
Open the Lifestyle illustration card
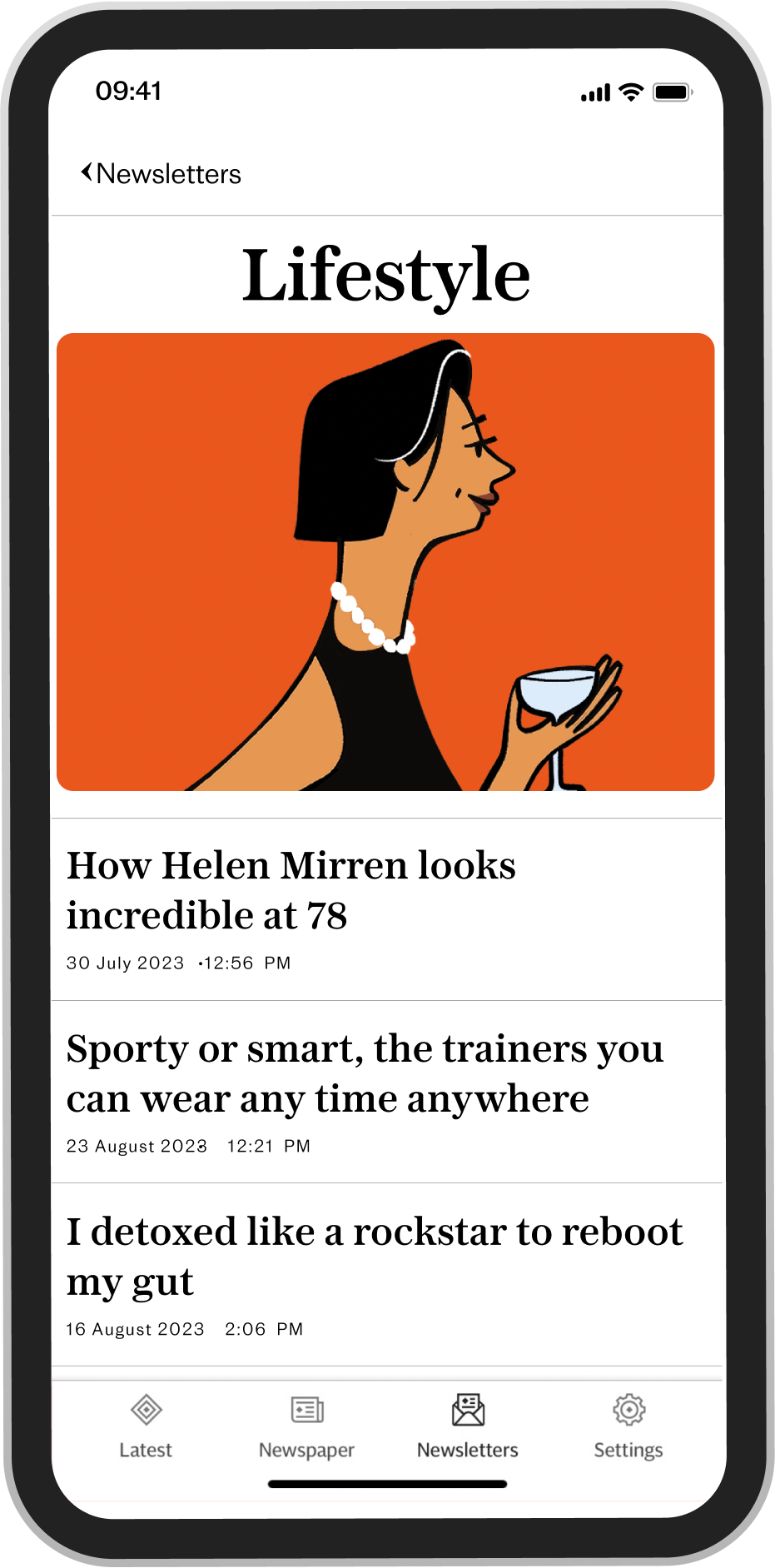coord(385,562)
